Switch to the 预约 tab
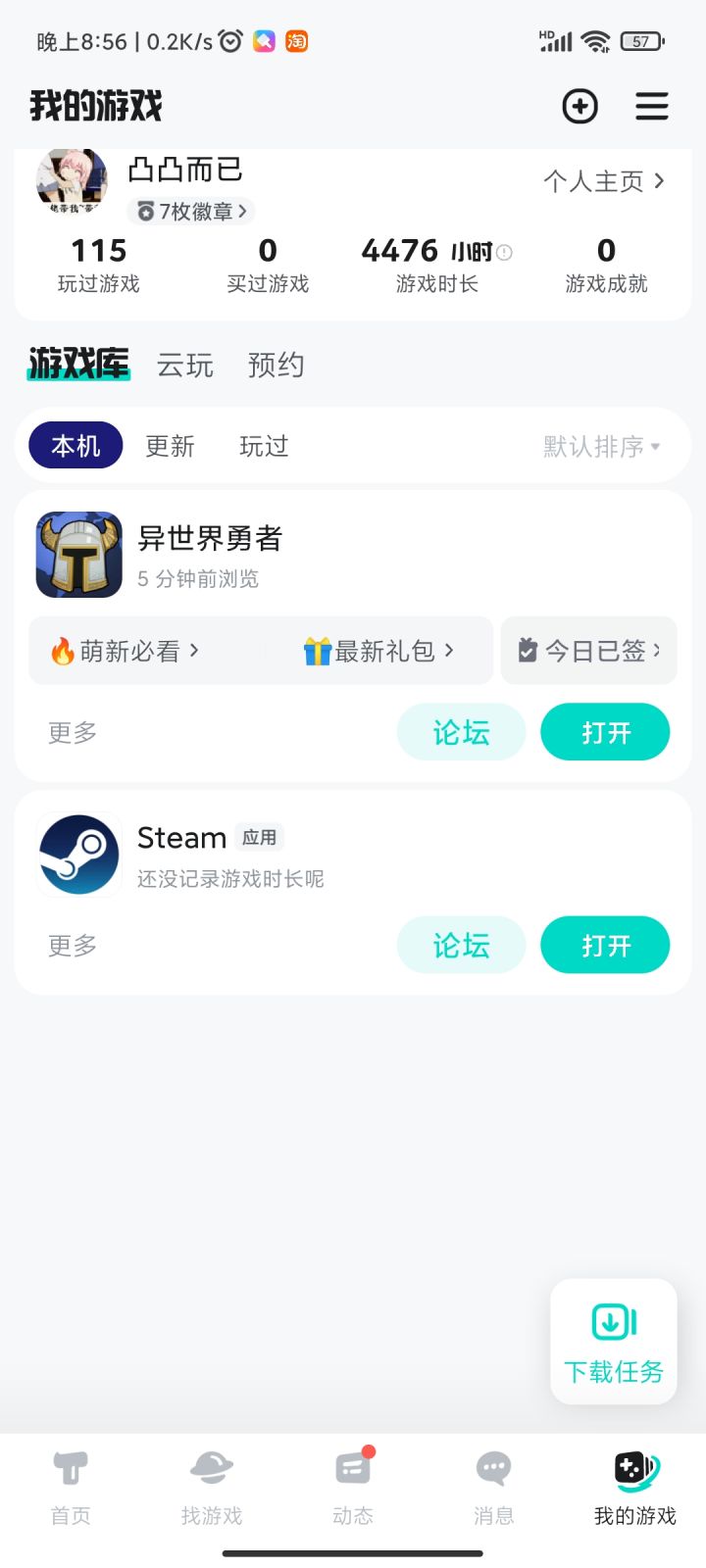The height and width of the screenshot is (1568, 706). click(x=276, y=366)
